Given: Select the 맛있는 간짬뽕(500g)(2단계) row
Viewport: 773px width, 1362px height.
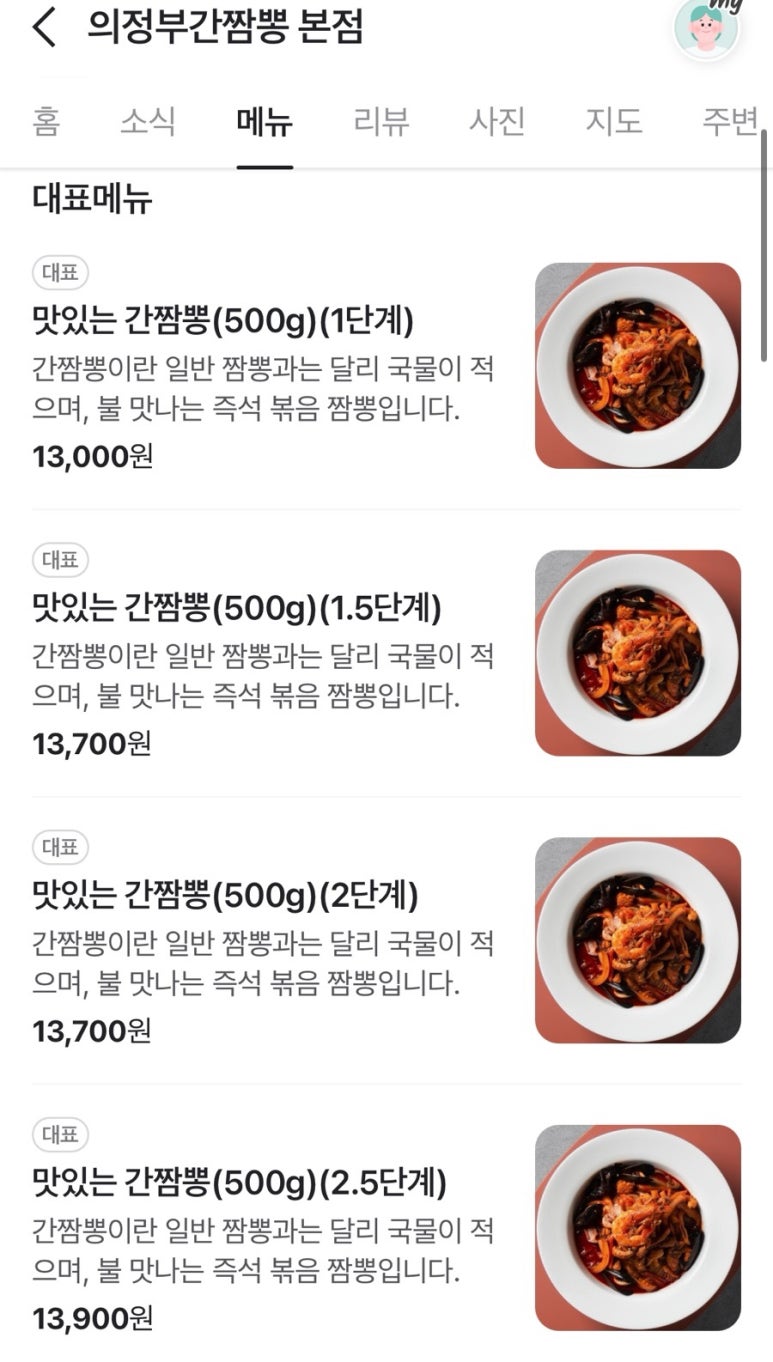Looking at the screenshot, I should click(x=225, y=895).
